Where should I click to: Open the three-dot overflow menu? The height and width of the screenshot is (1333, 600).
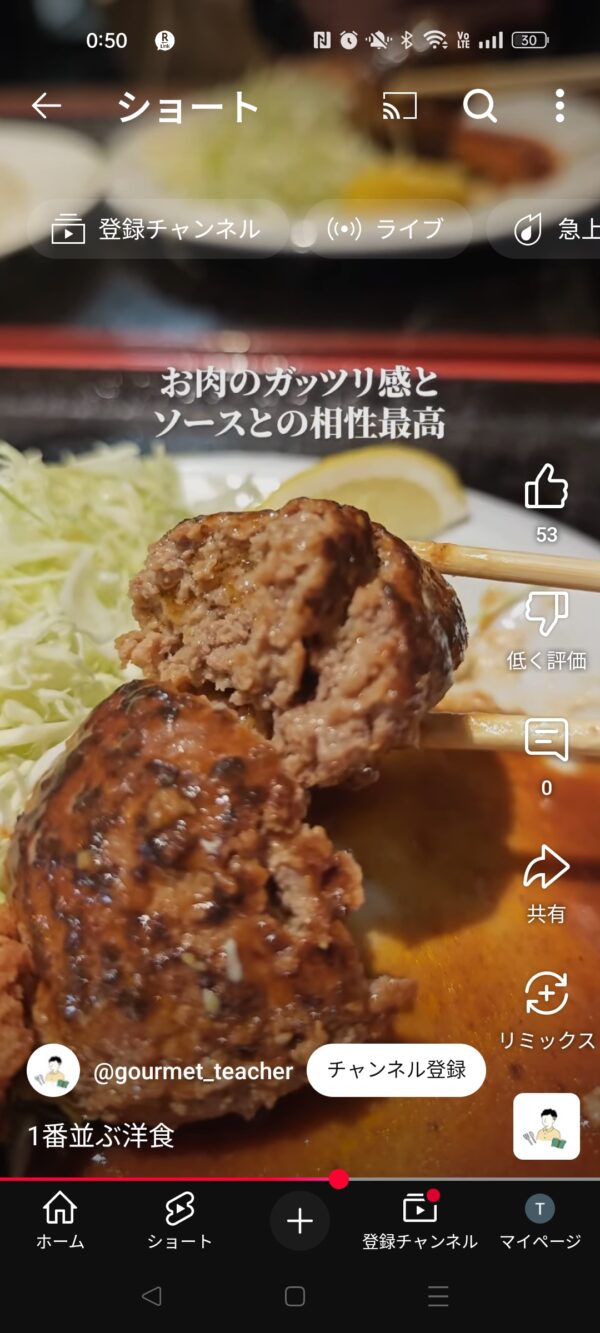[559, 106]
